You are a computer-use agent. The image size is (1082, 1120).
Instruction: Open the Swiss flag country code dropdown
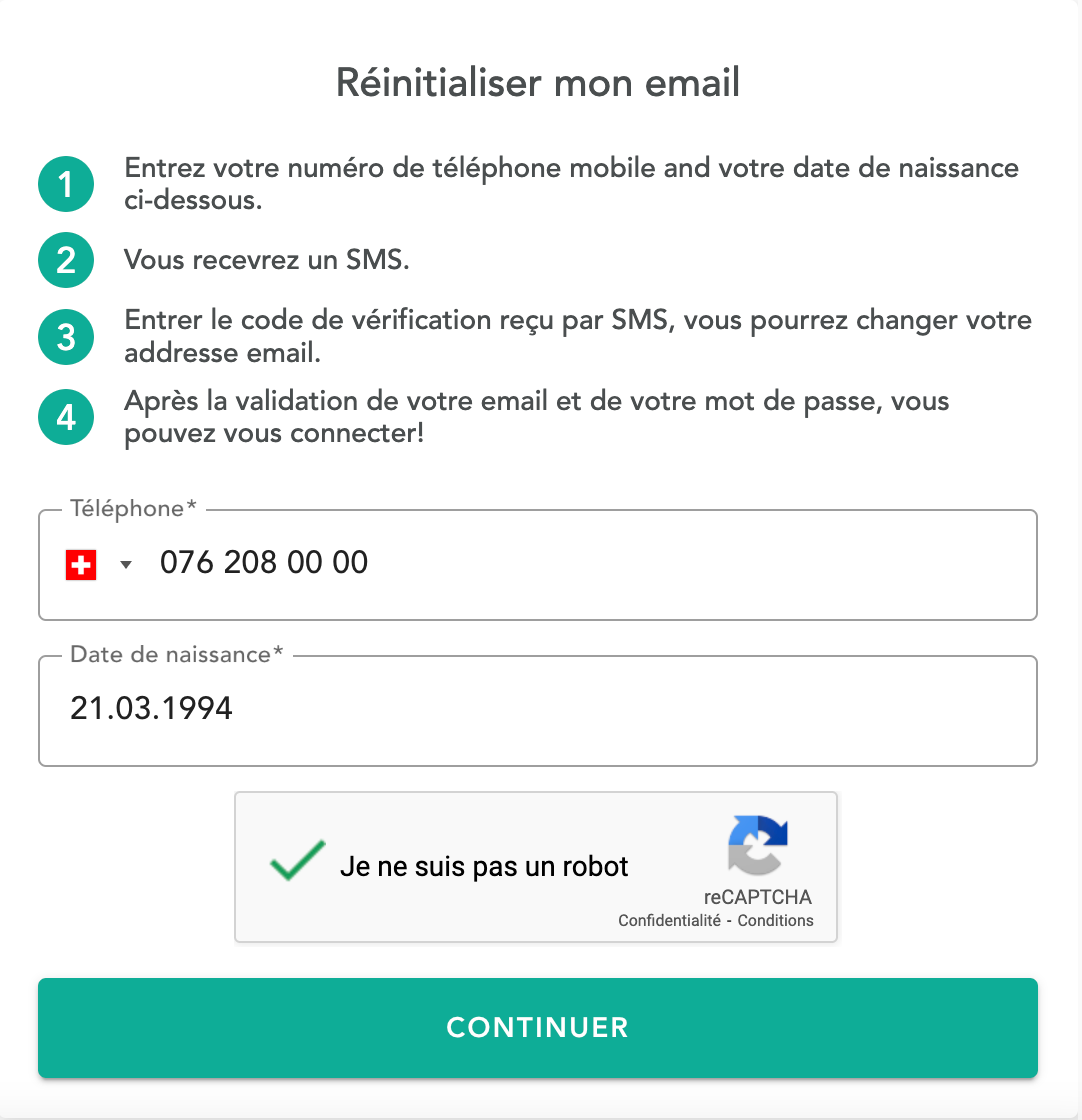[98, 566]
